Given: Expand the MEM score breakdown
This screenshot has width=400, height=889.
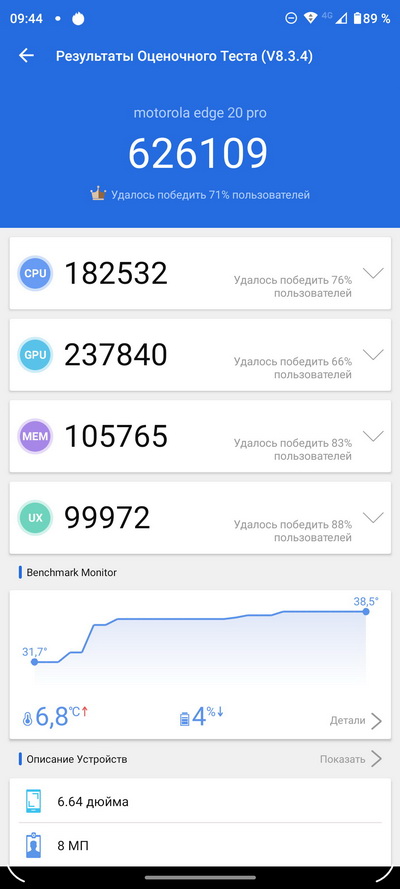Looking at the screenshot, I should click(373, 437).
